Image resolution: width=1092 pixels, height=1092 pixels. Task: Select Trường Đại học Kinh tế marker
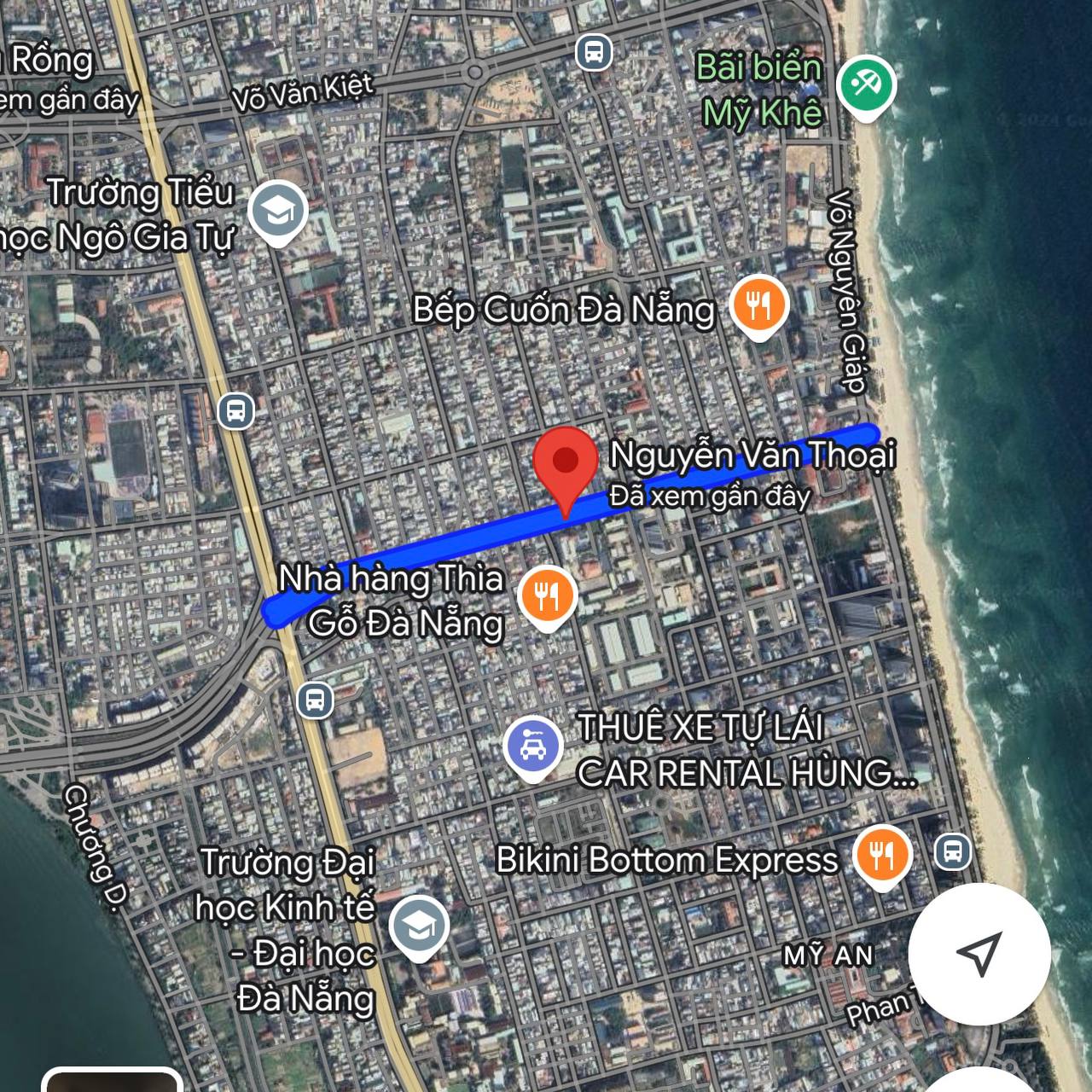pos(418,926)
